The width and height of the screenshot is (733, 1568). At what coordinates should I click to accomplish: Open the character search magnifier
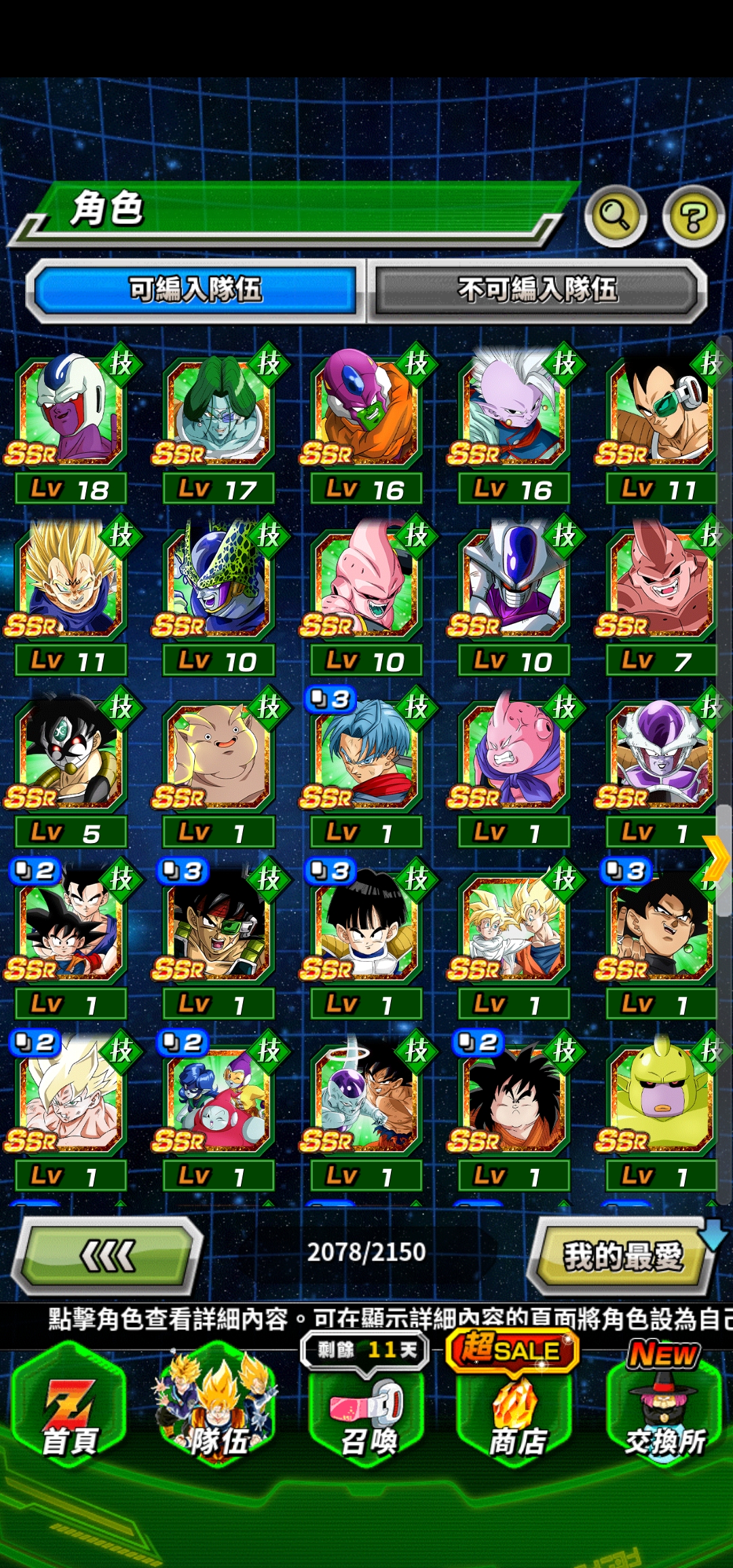[615, 216]
